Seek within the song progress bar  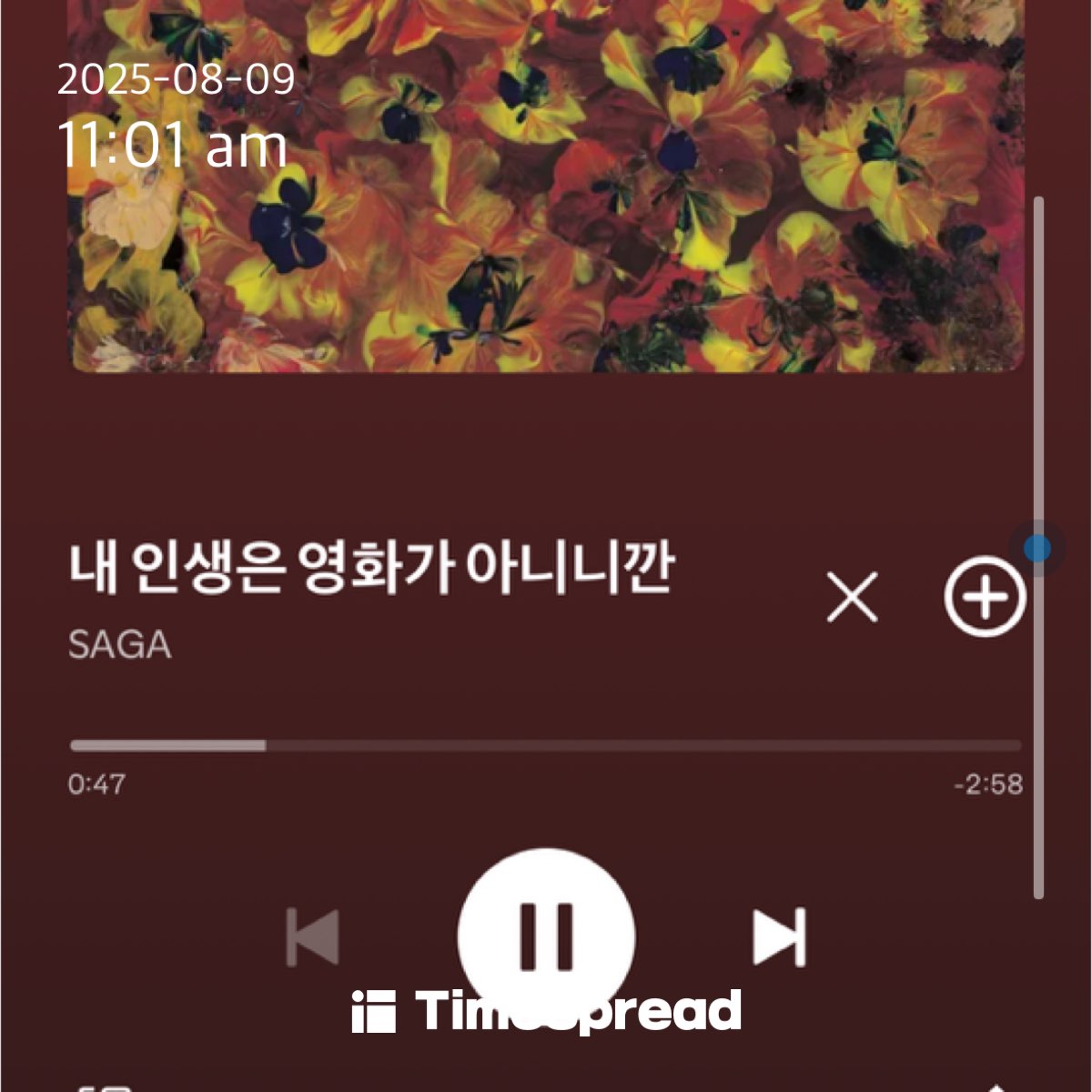tap(546, 745)
